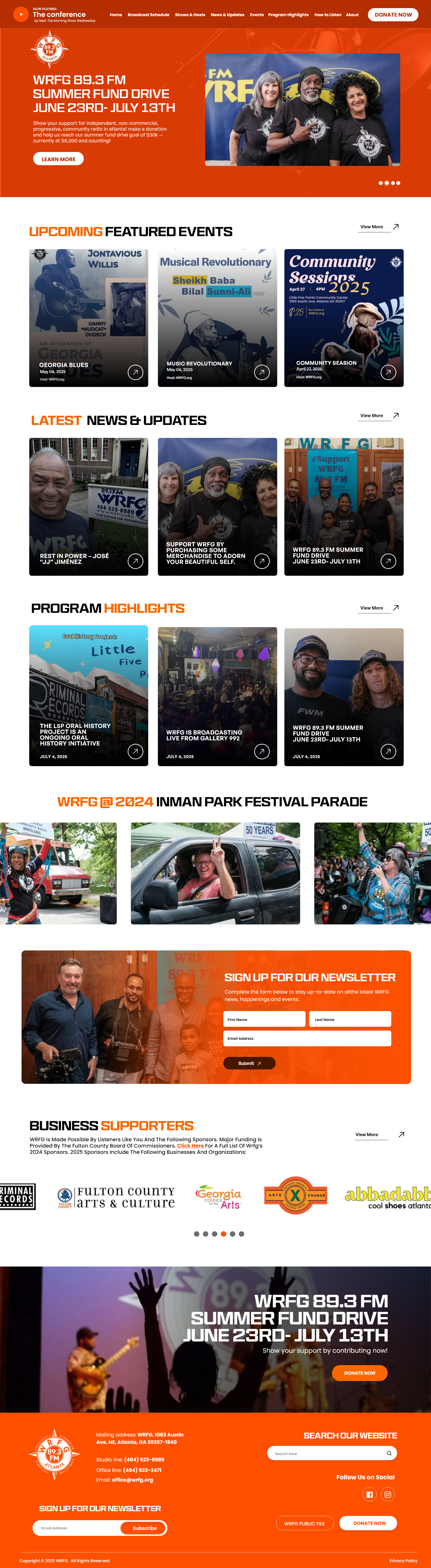This screenshot has height=1568, width=431.
Task: Play the now playing radio stream
Action: click(21, 14)
